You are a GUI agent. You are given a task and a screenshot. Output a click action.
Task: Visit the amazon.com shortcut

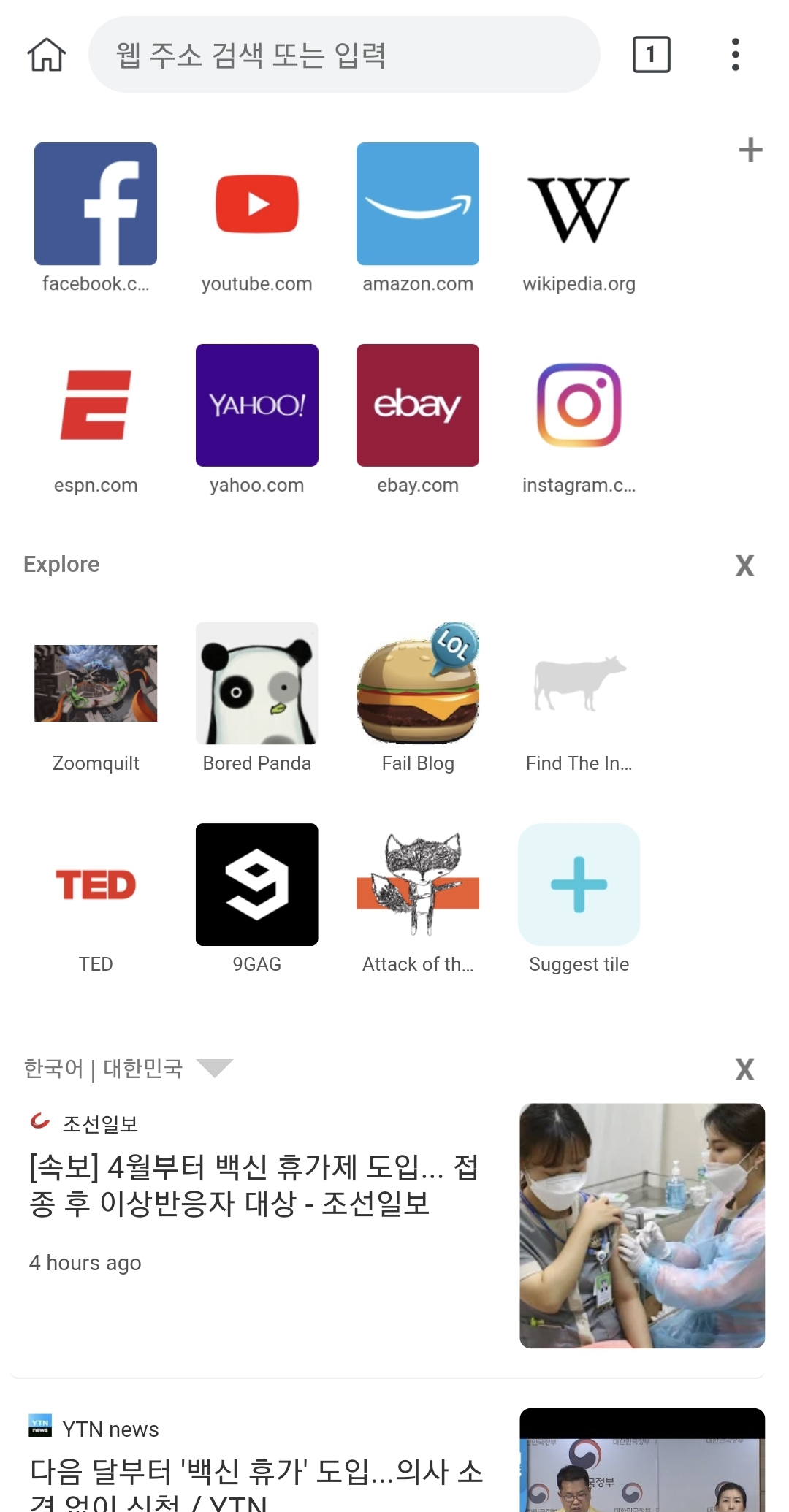pos(418,205)
